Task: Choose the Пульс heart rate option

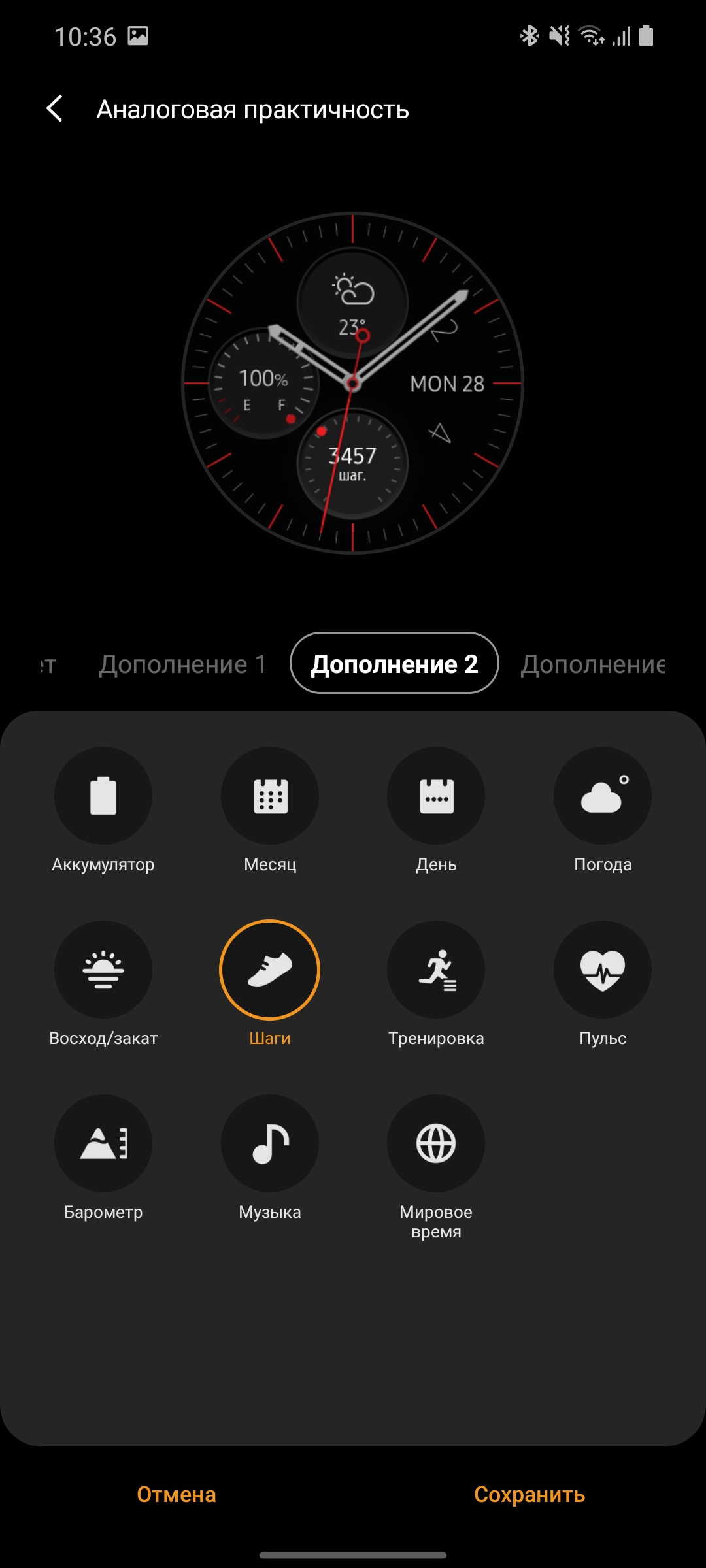Action: (x=603, y=970)
